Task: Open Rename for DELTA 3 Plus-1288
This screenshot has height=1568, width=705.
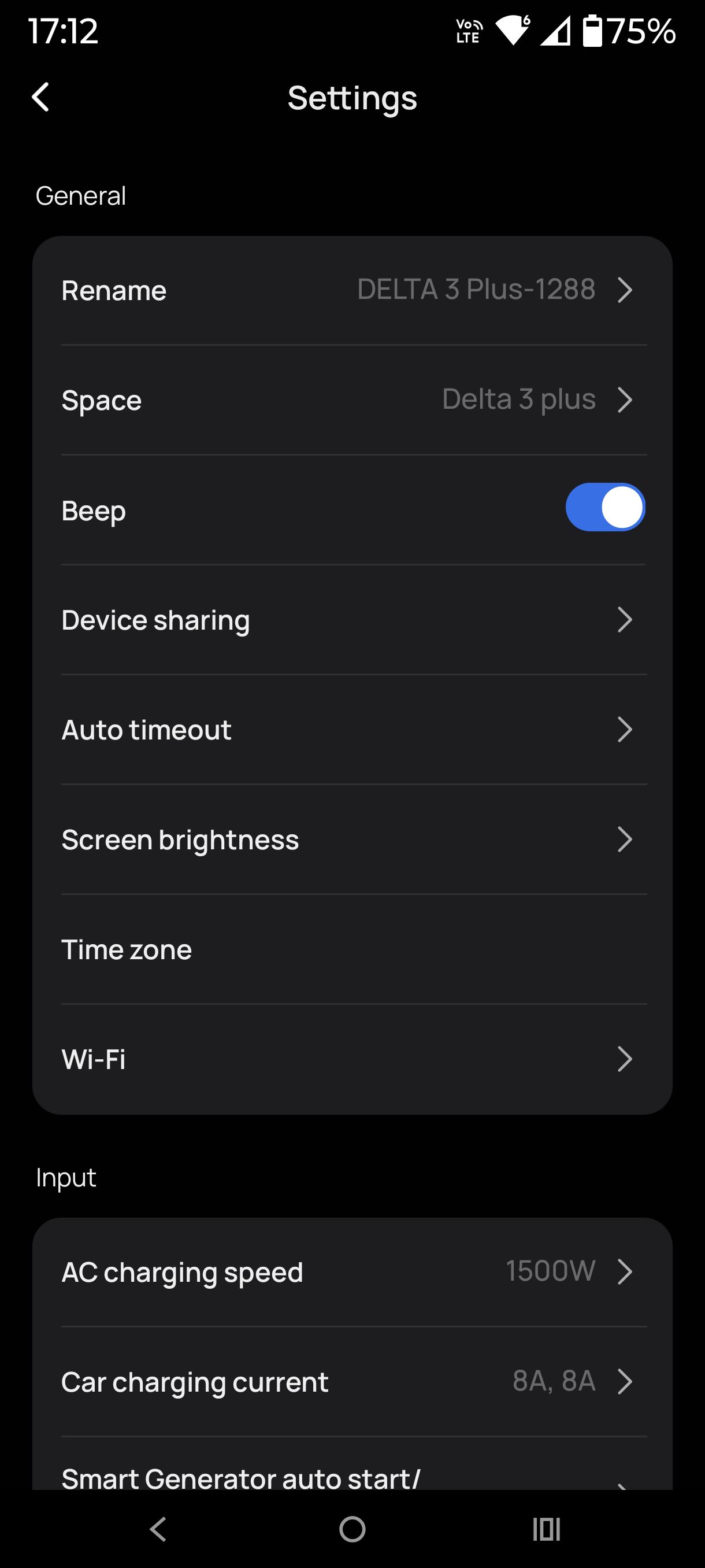Action: pyautogui.click(x=352, y=290)
